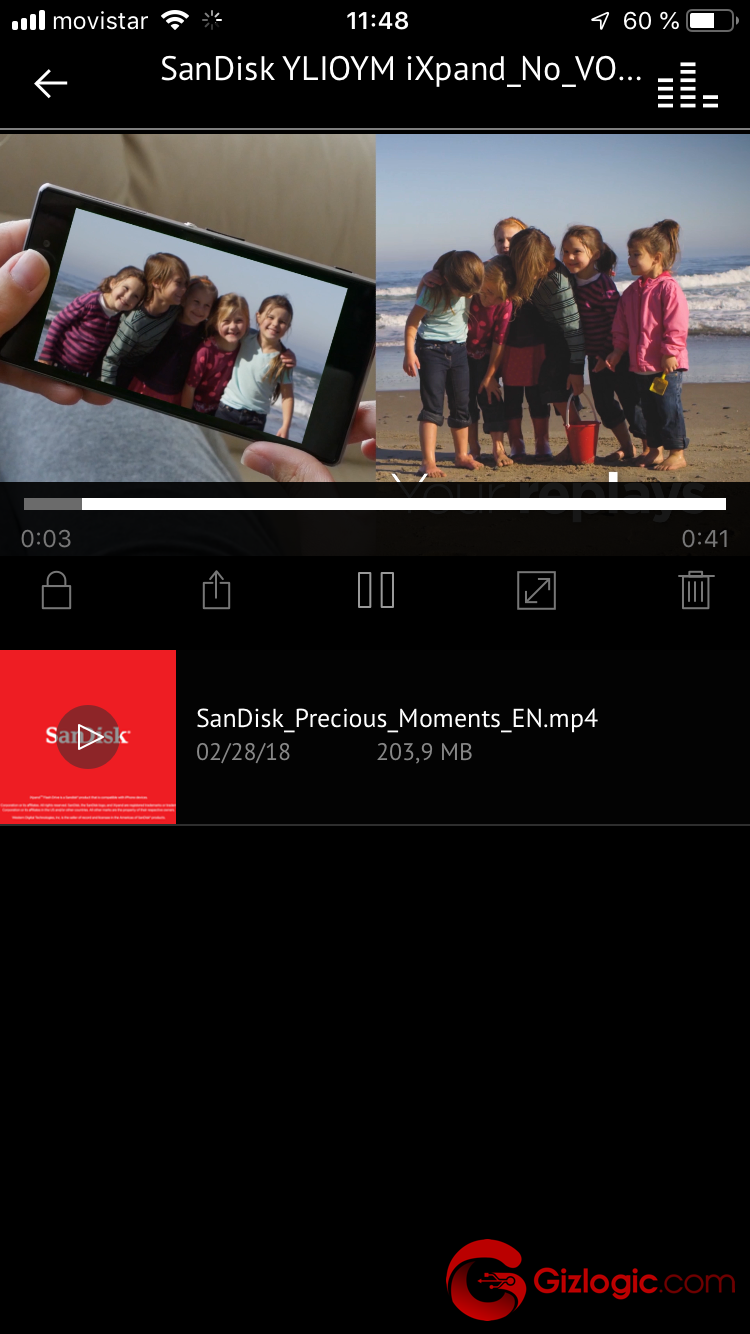The height and width of the screenshot is (1334, 750).
Task: Expand video to full screen
Action: click(536, 591)
